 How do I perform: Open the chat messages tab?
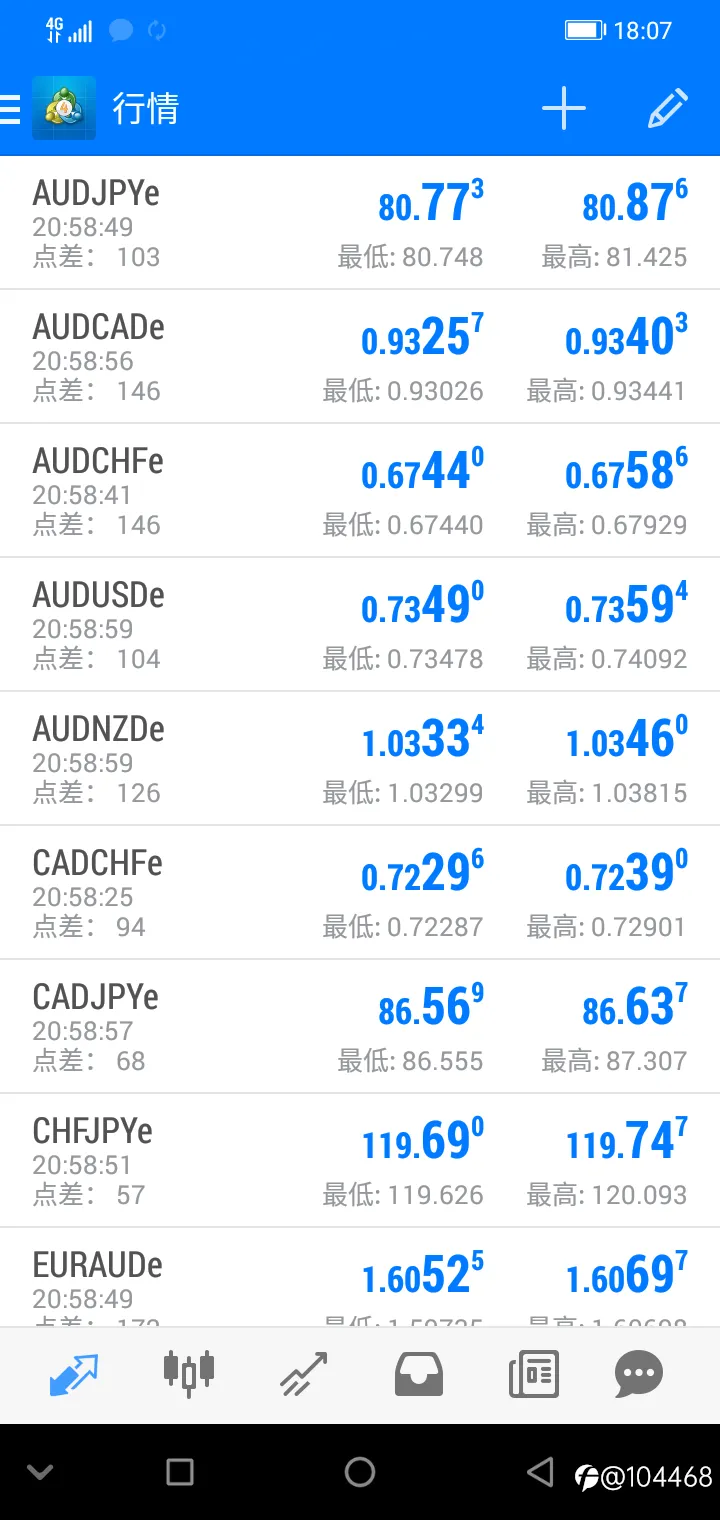coord(639,1374)
